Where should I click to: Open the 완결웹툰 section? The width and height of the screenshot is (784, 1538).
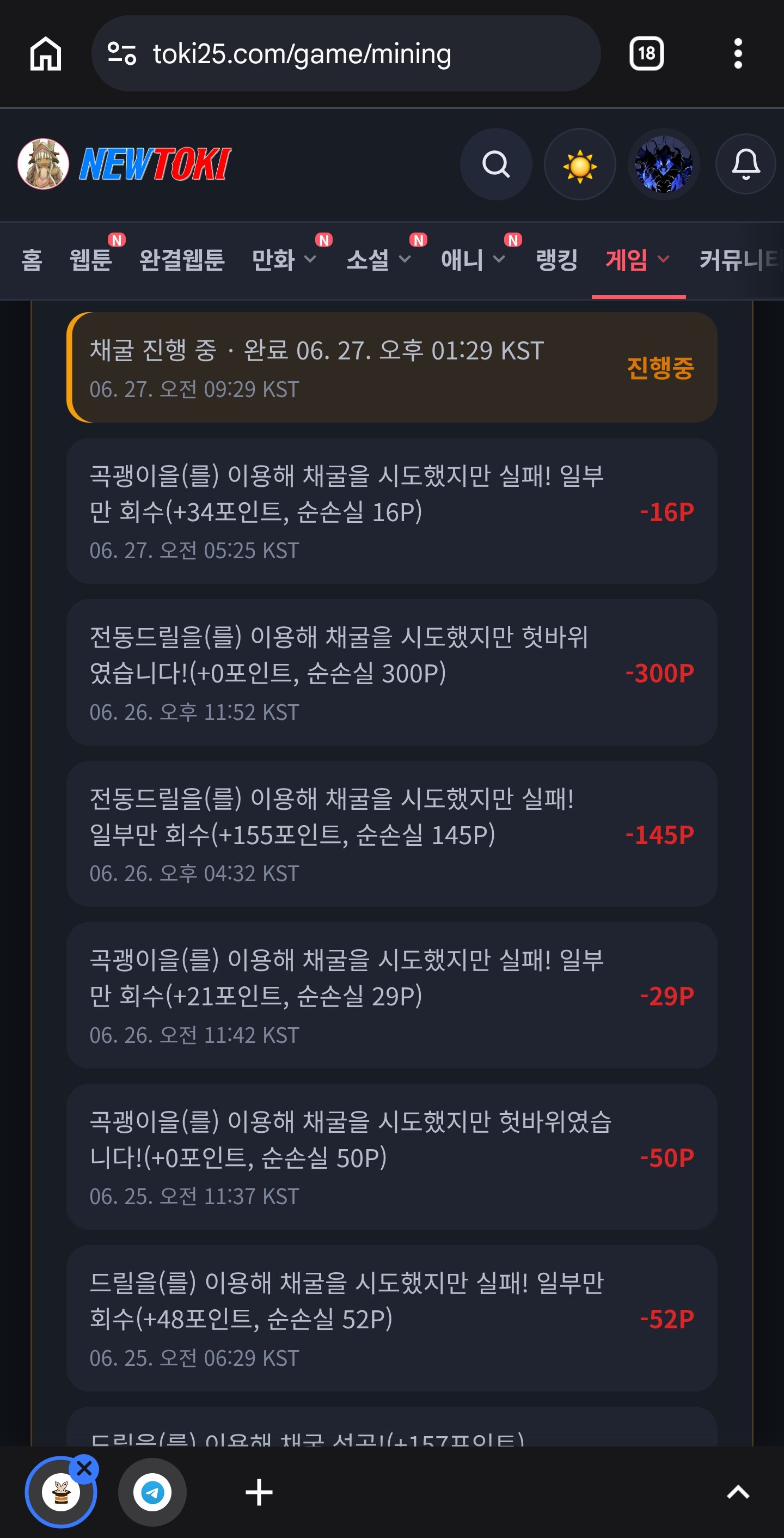(x=182, y=260)
